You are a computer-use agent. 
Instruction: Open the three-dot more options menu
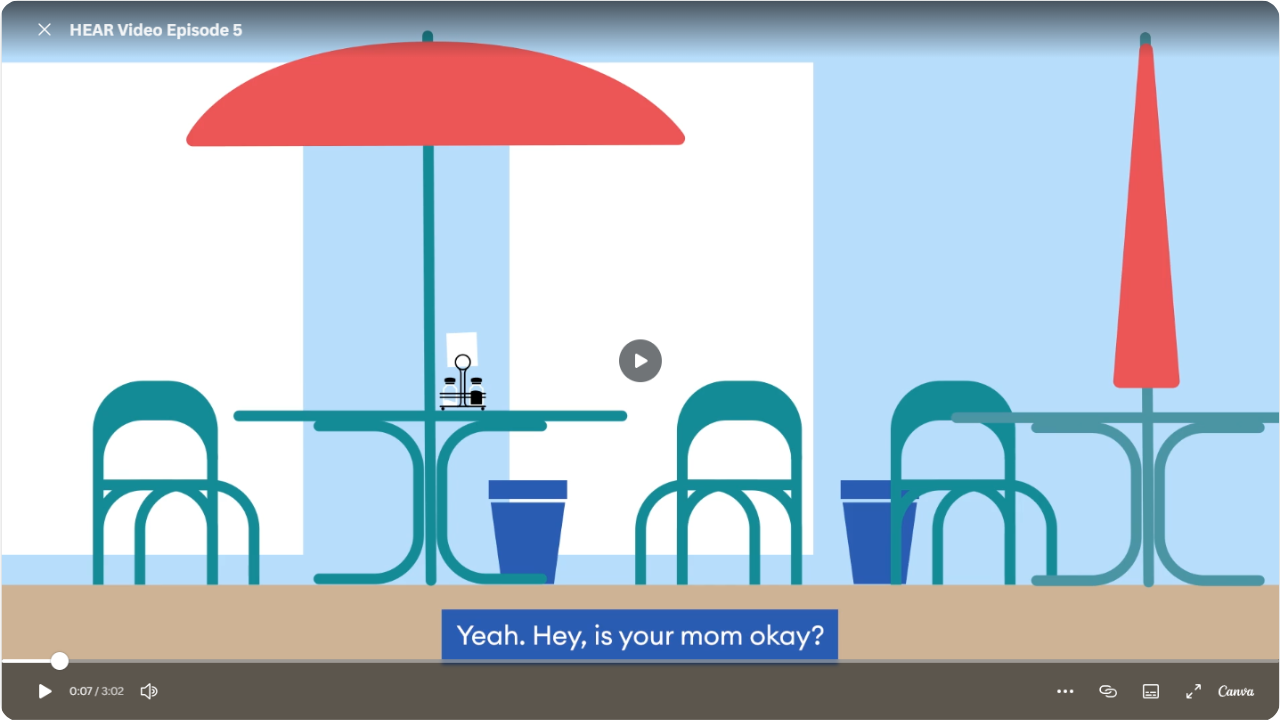(x=1065, y=691)
